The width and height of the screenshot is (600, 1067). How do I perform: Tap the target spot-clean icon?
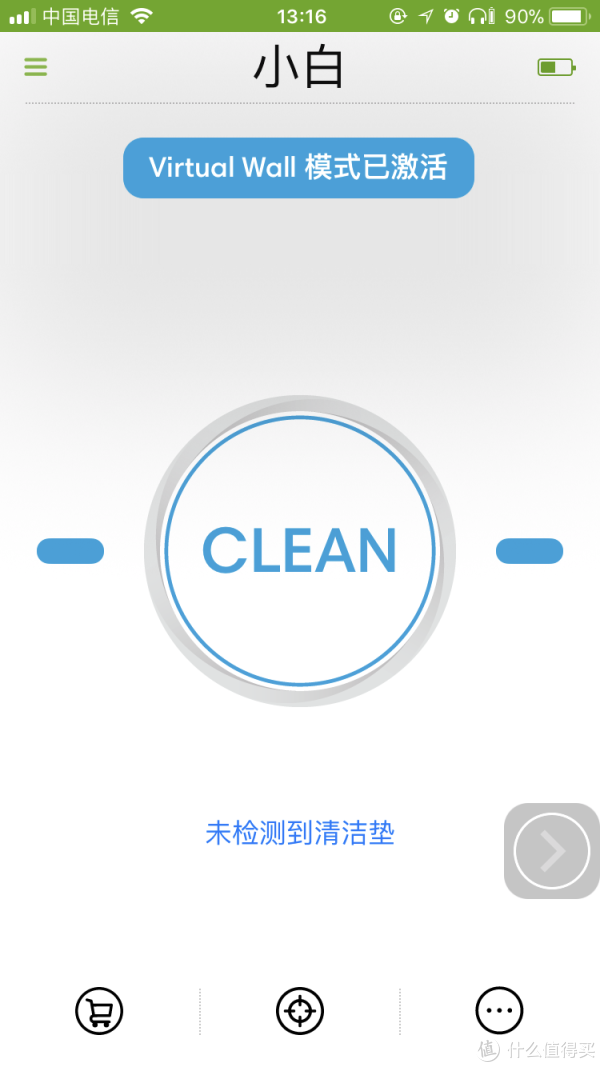(300, 1011)
